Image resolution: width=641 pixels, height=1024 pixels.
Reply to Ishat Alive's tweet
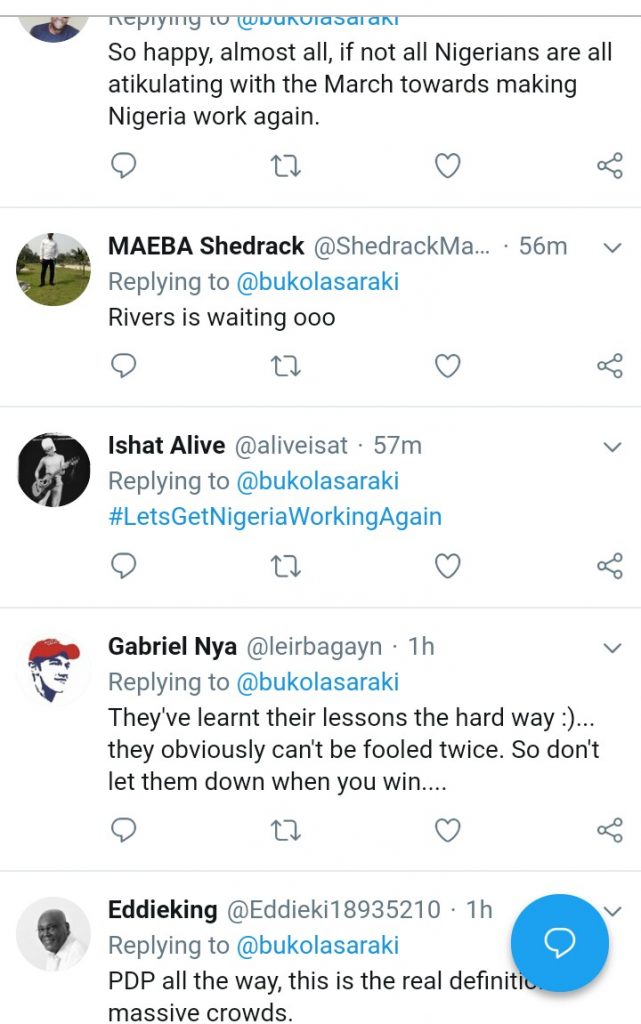122,566
